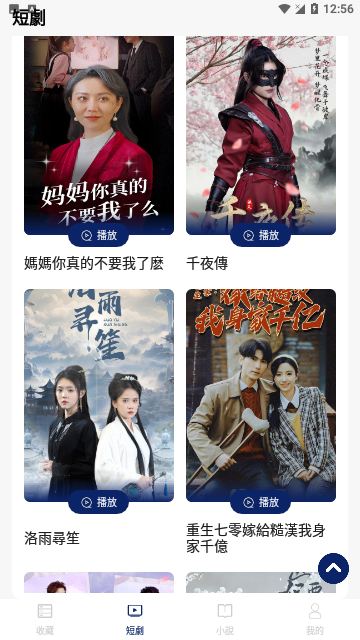
Task: Open the 千夜傳 poster card
Action: (x=261, y=135)
